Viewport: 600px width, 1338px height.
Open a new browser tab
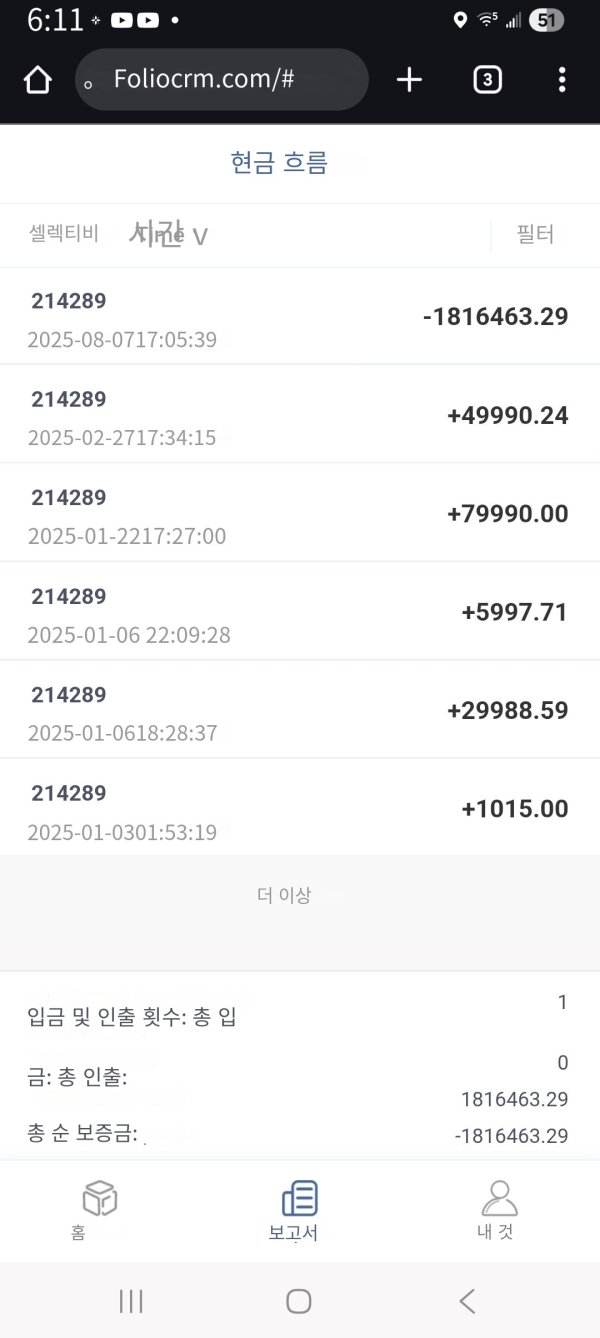pyautogui.click(x=409, y=80)
